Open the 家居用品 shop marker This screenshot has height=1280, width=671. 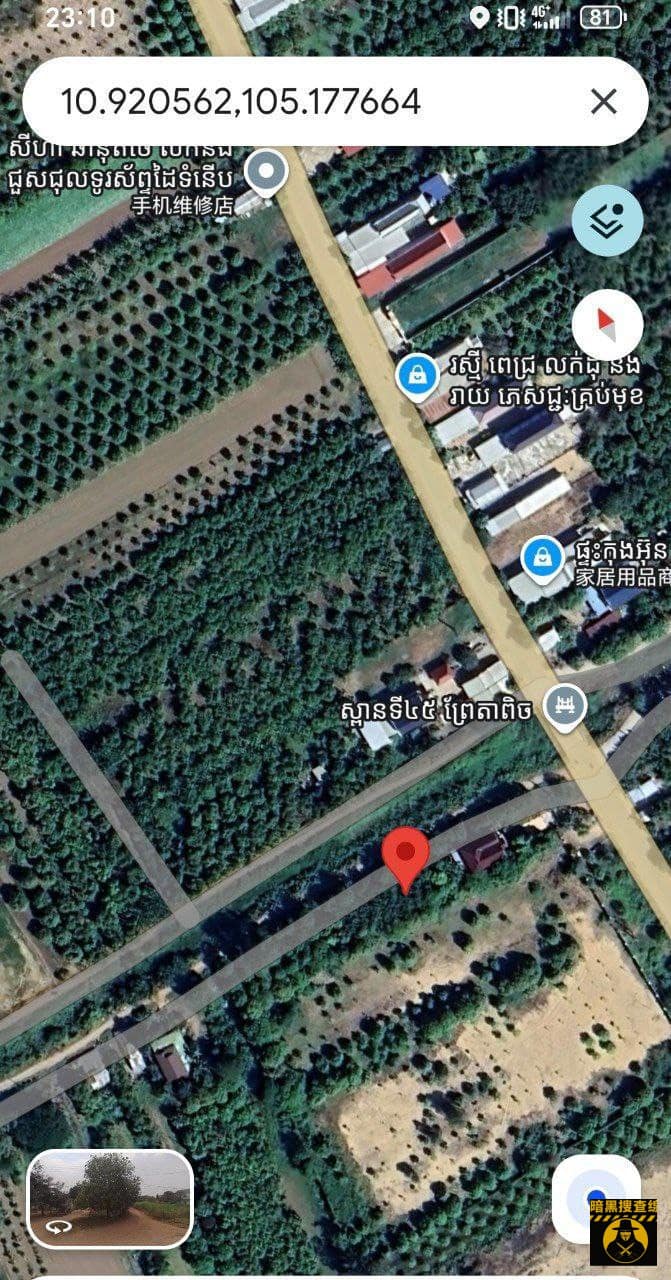point(543,558)
